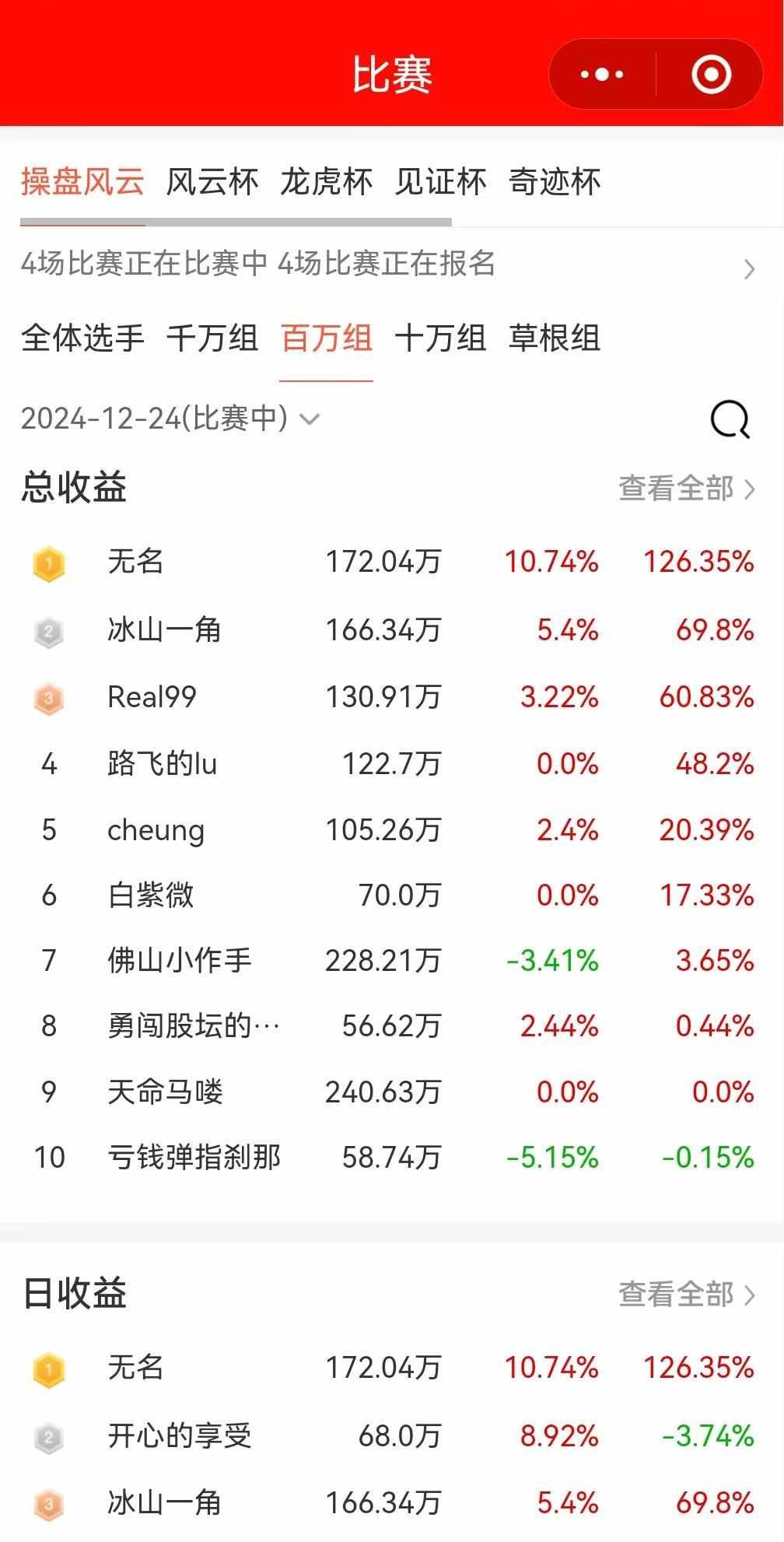Open the ongoing matches banner
The height and width of the screenshot is (1542, 784).
click(389, 265)
